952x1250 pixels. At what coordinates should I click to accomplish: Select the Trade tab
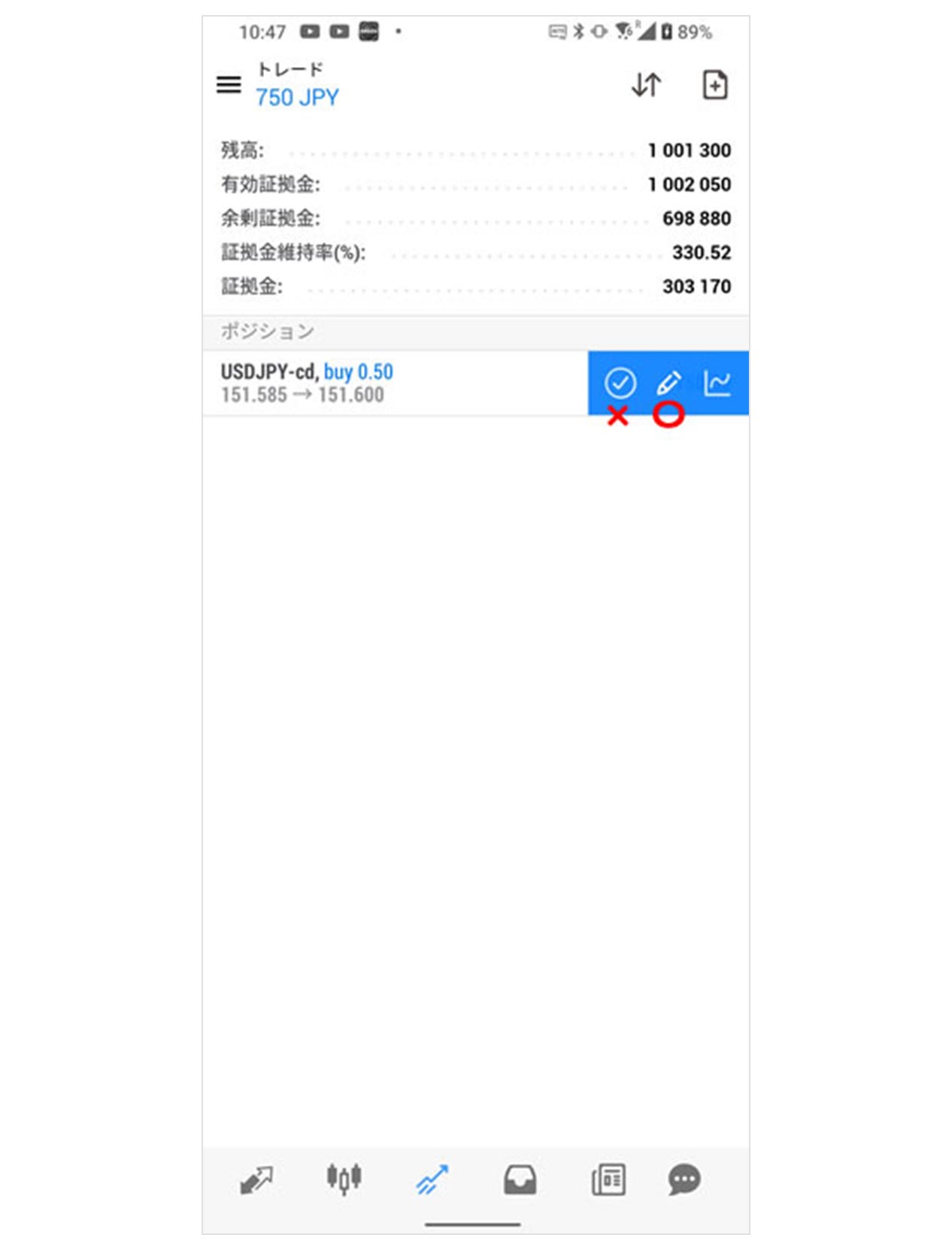click(x=432, y=1179)
